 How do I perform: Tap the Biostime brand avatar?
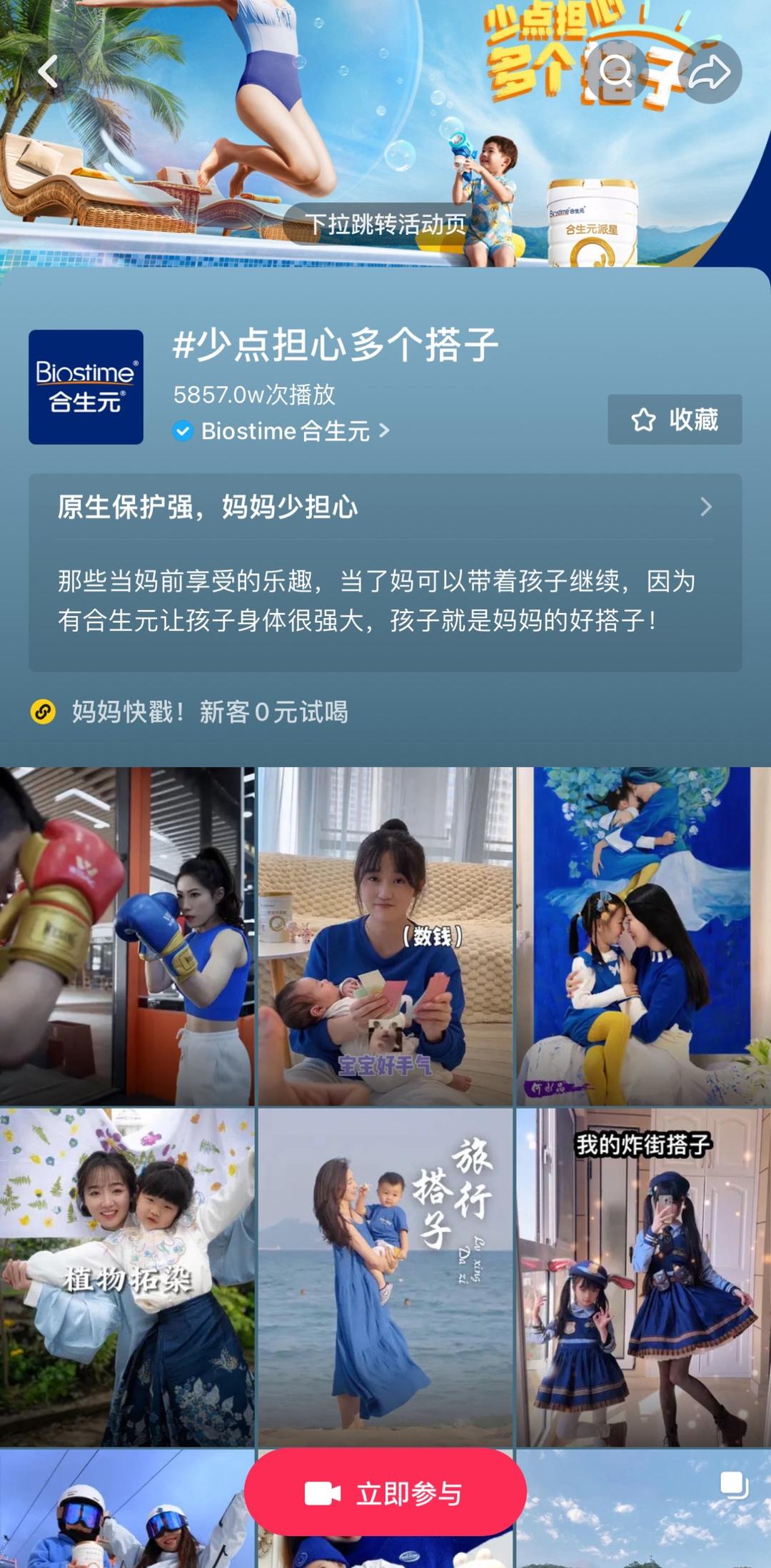[86, 388]
